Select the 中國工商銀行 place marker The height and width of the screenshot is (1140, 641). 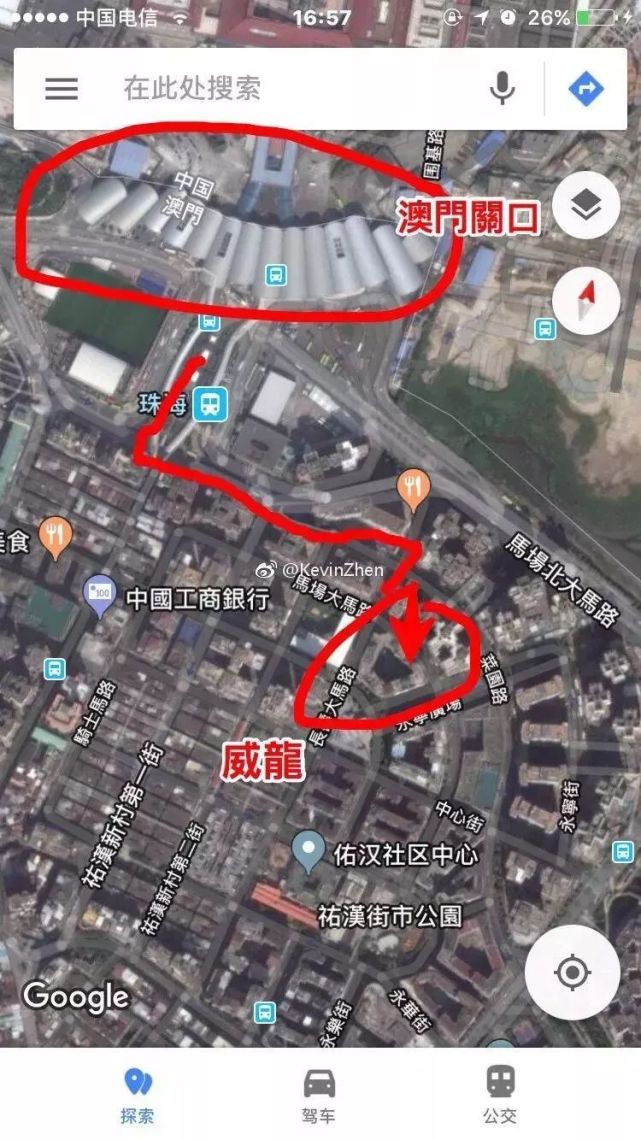tap(100, 596)
